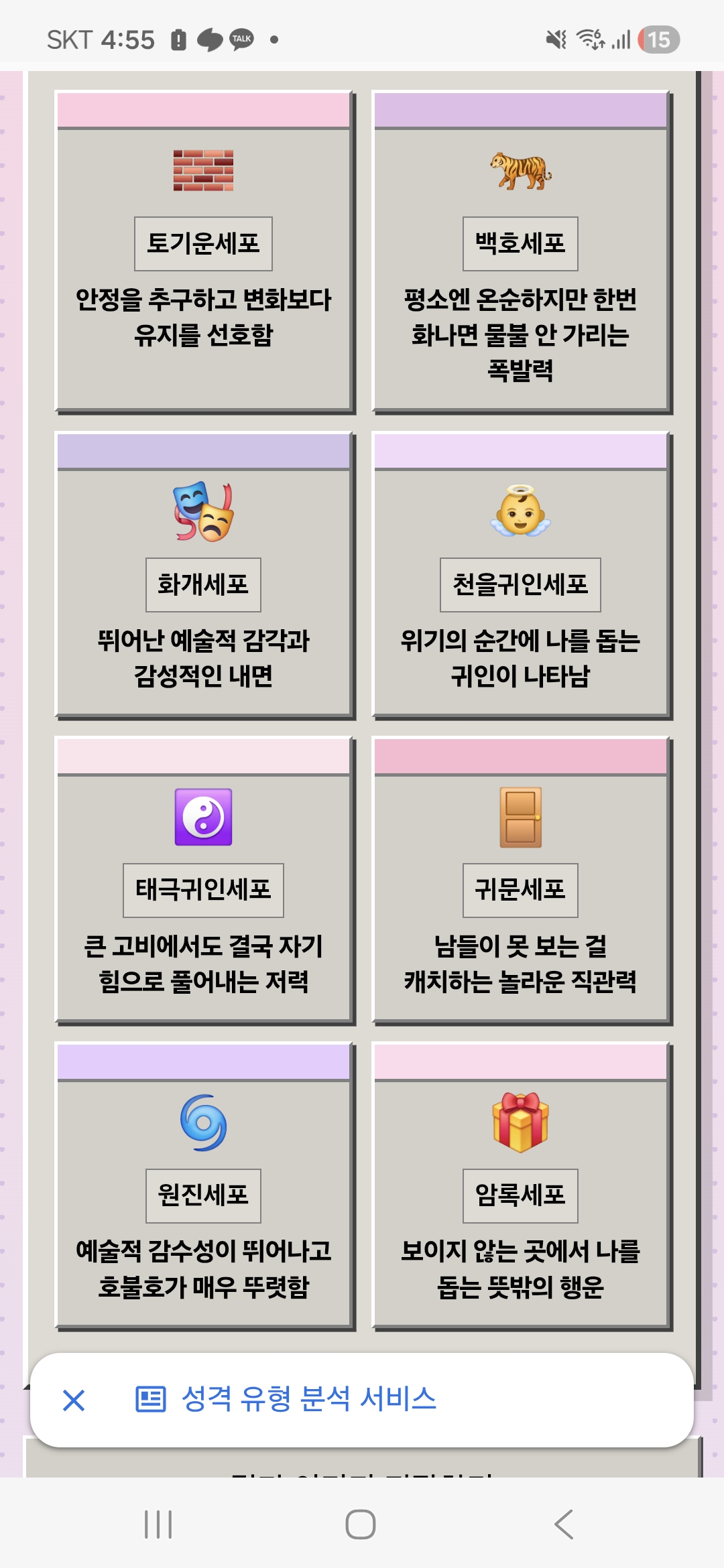Go back with the system back button
Viewport: 724px width, 1568px height.
point(564,1524)
